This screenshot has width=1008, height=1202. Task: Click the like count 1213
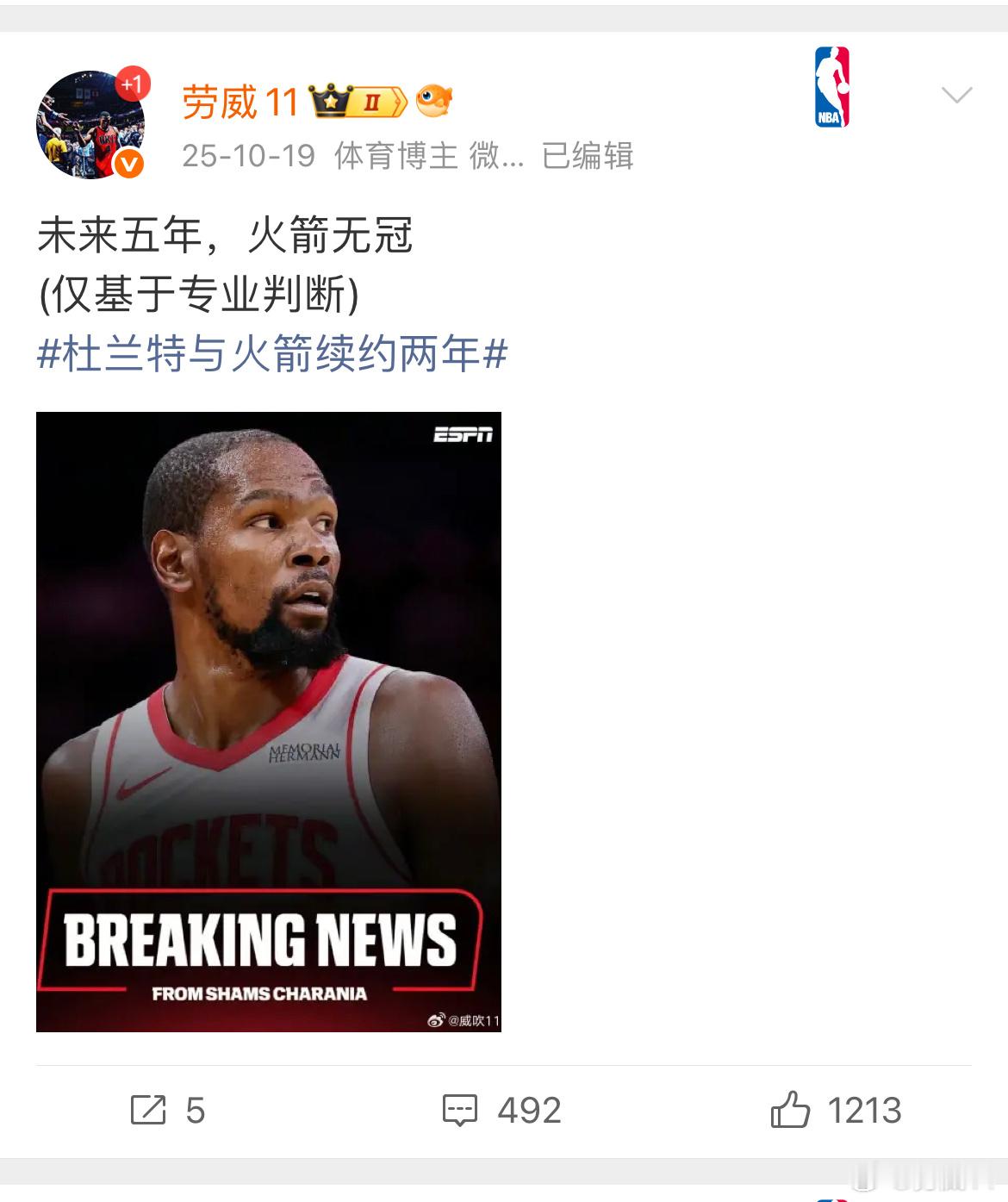[x=864, y=1112]
